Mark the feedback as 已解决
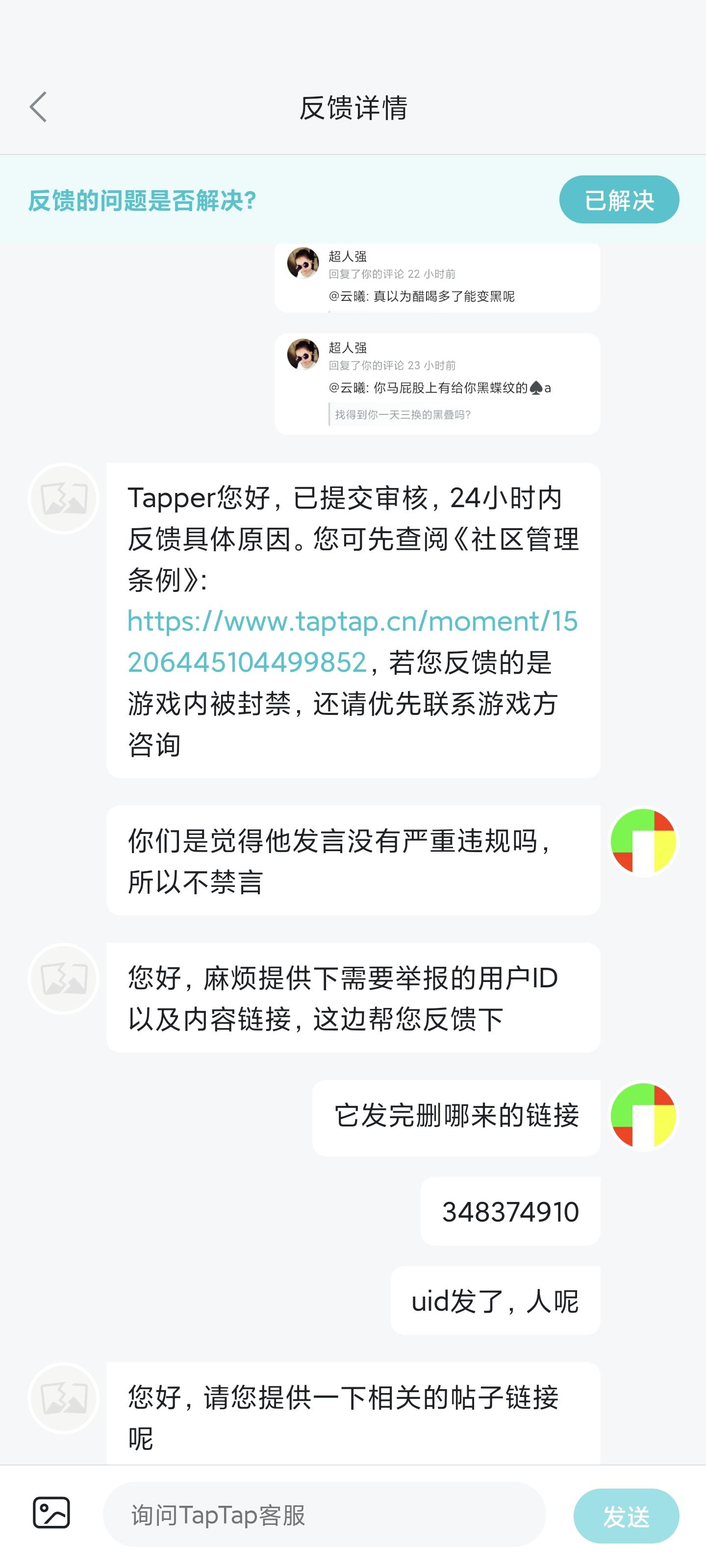This screenshot has height=1568, width=706. point(619,199)
